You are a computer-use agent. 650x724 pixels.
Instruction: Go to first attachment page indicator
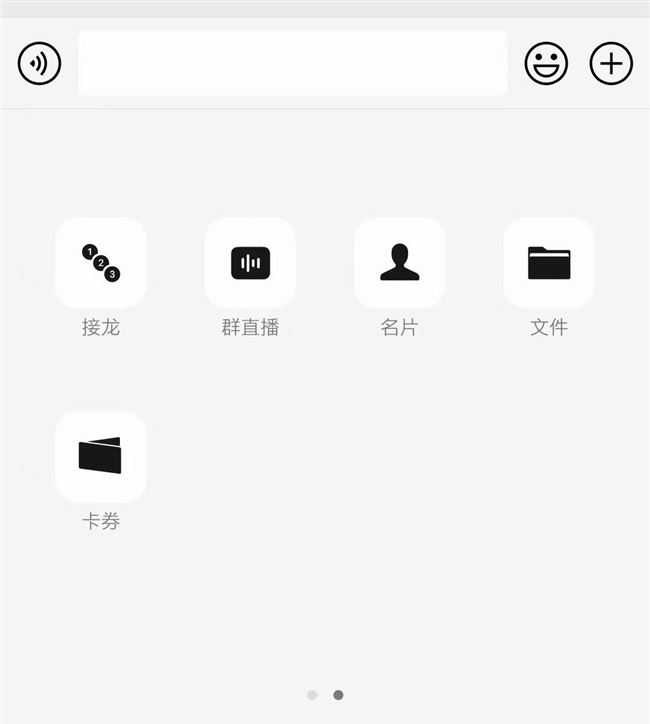point(312,695)
